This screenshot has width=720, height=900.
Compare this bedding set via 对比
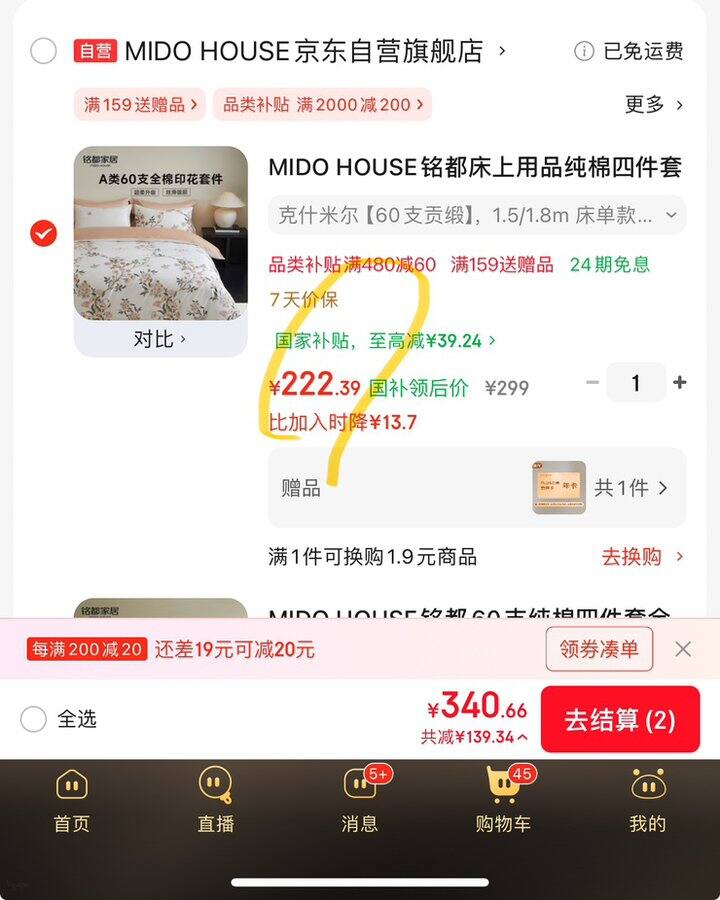tap(160, 339)
